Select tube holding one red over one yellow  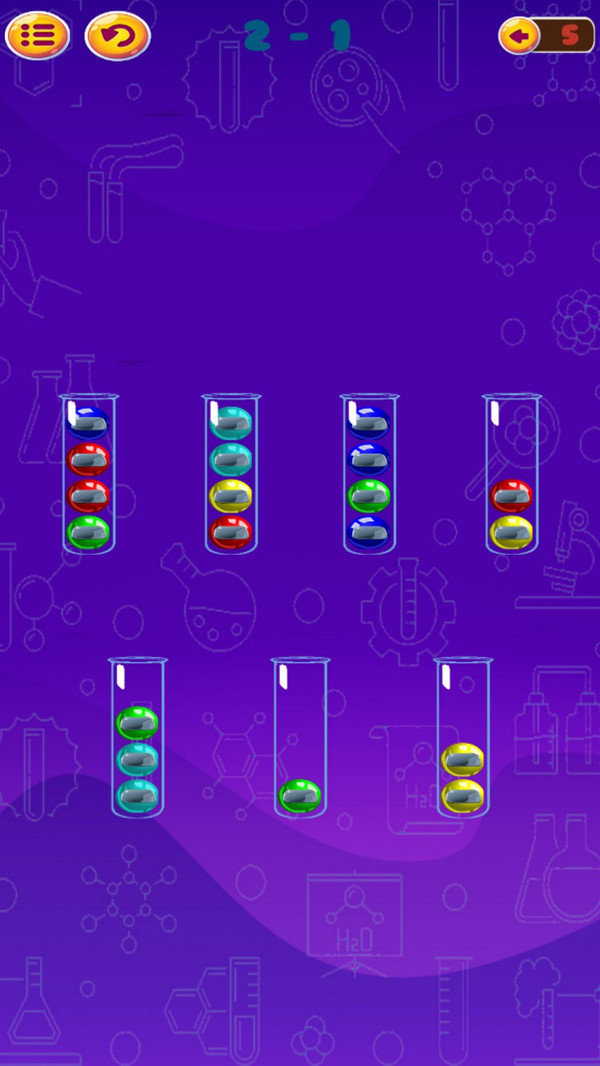tap(511, 474)
